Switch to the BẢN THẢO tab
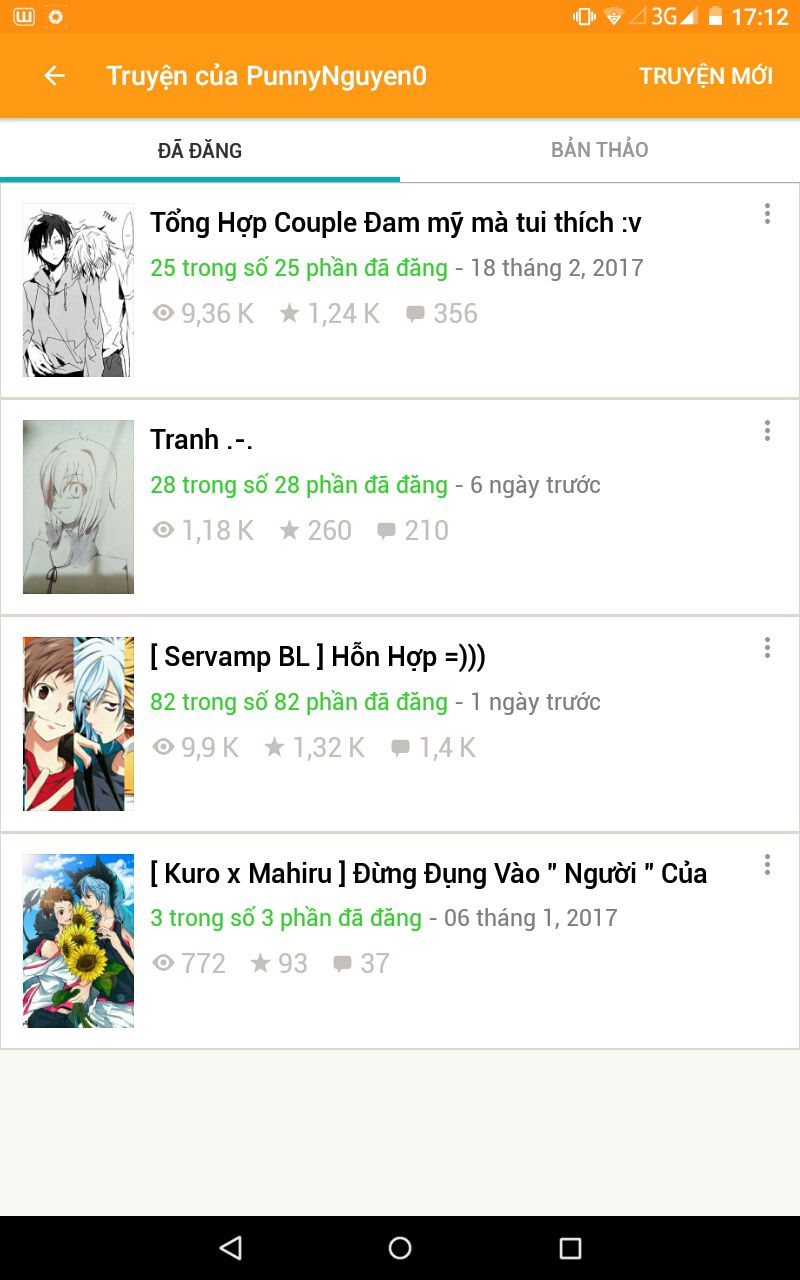Image resolution: width=800 pixels, height=1280 pixels. 599,150
